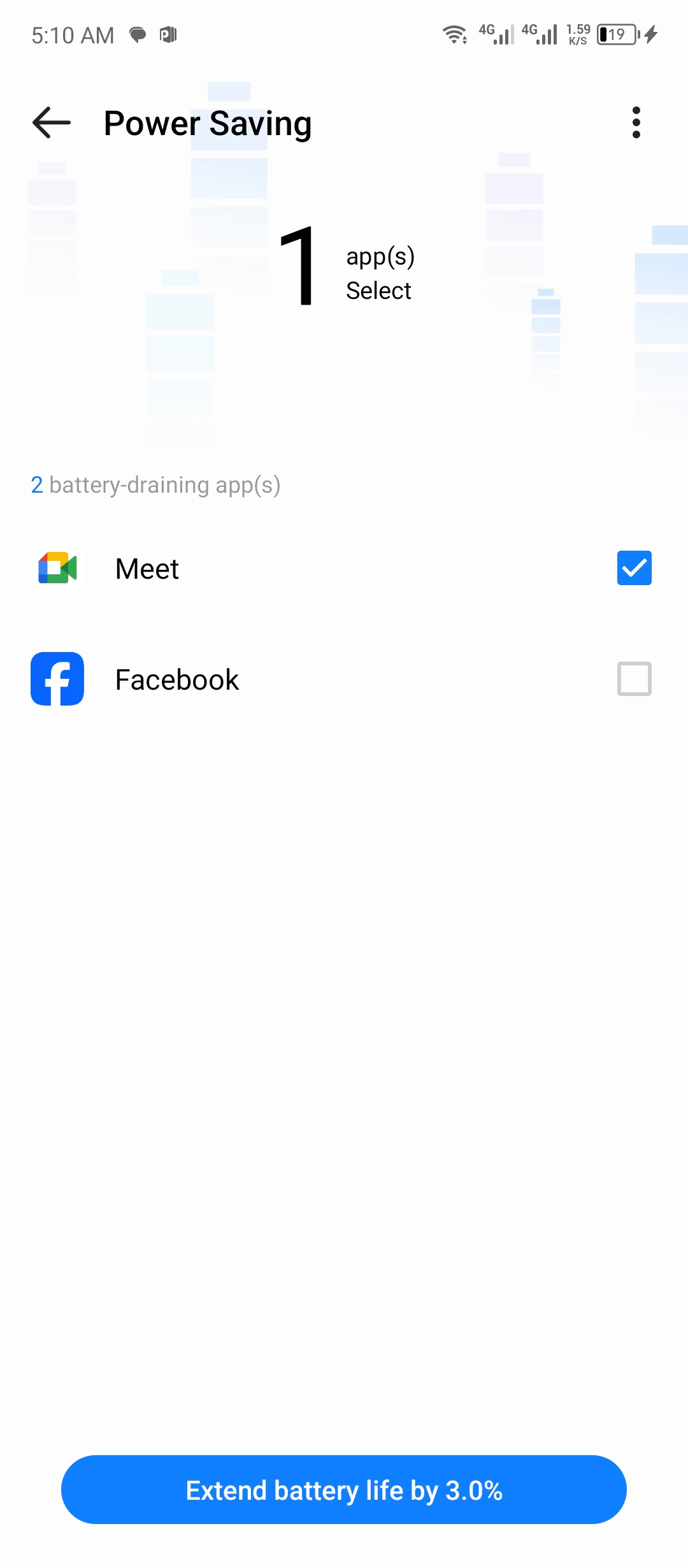Uncheck the Meet checkbox

[x=634, y=568]
